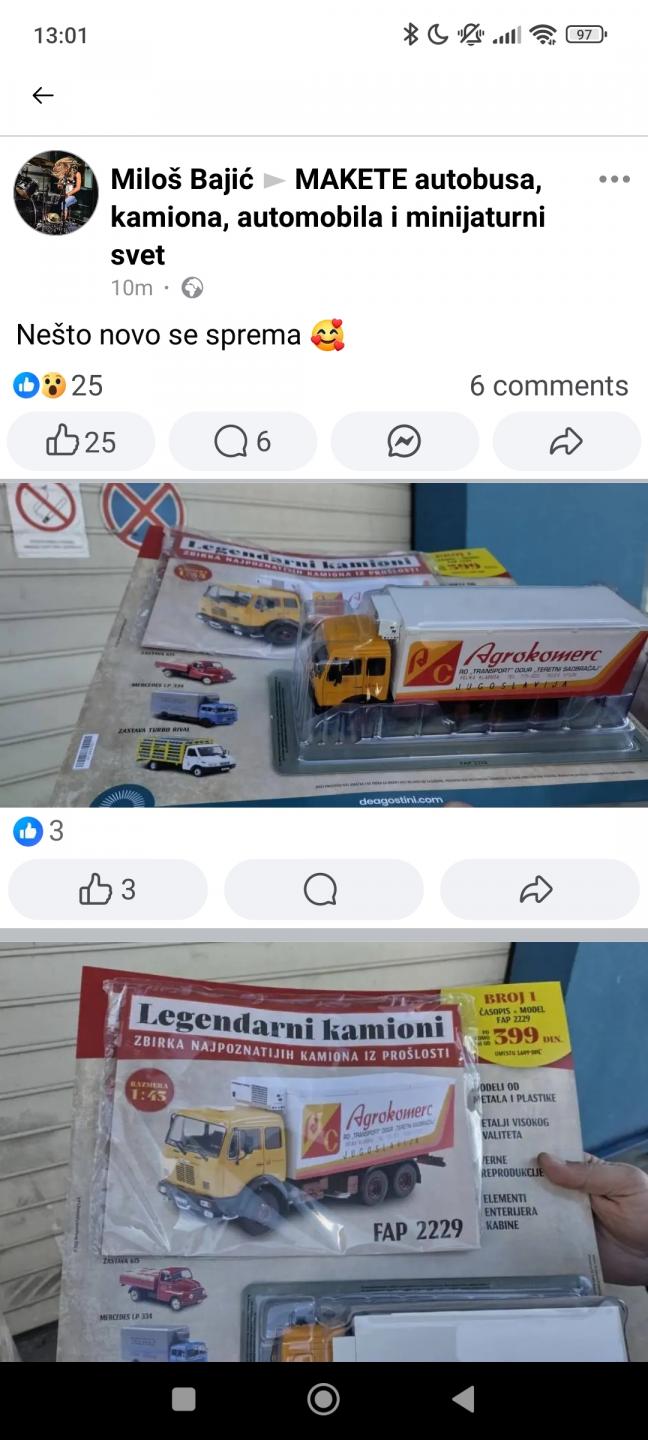Open Miloš Bajić's profile picture

point(56,193)
